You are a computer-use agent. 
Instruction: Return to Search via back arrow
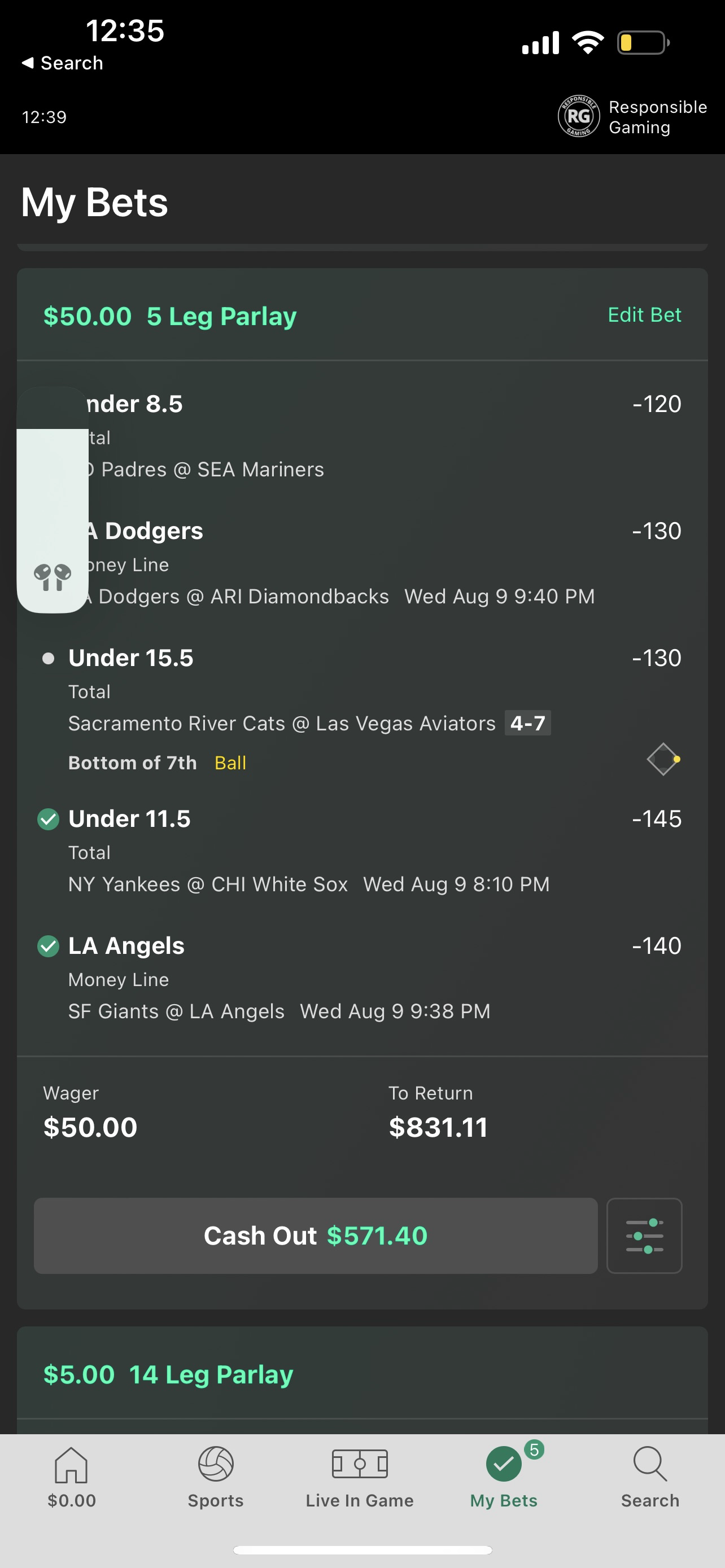click(62, 63)
